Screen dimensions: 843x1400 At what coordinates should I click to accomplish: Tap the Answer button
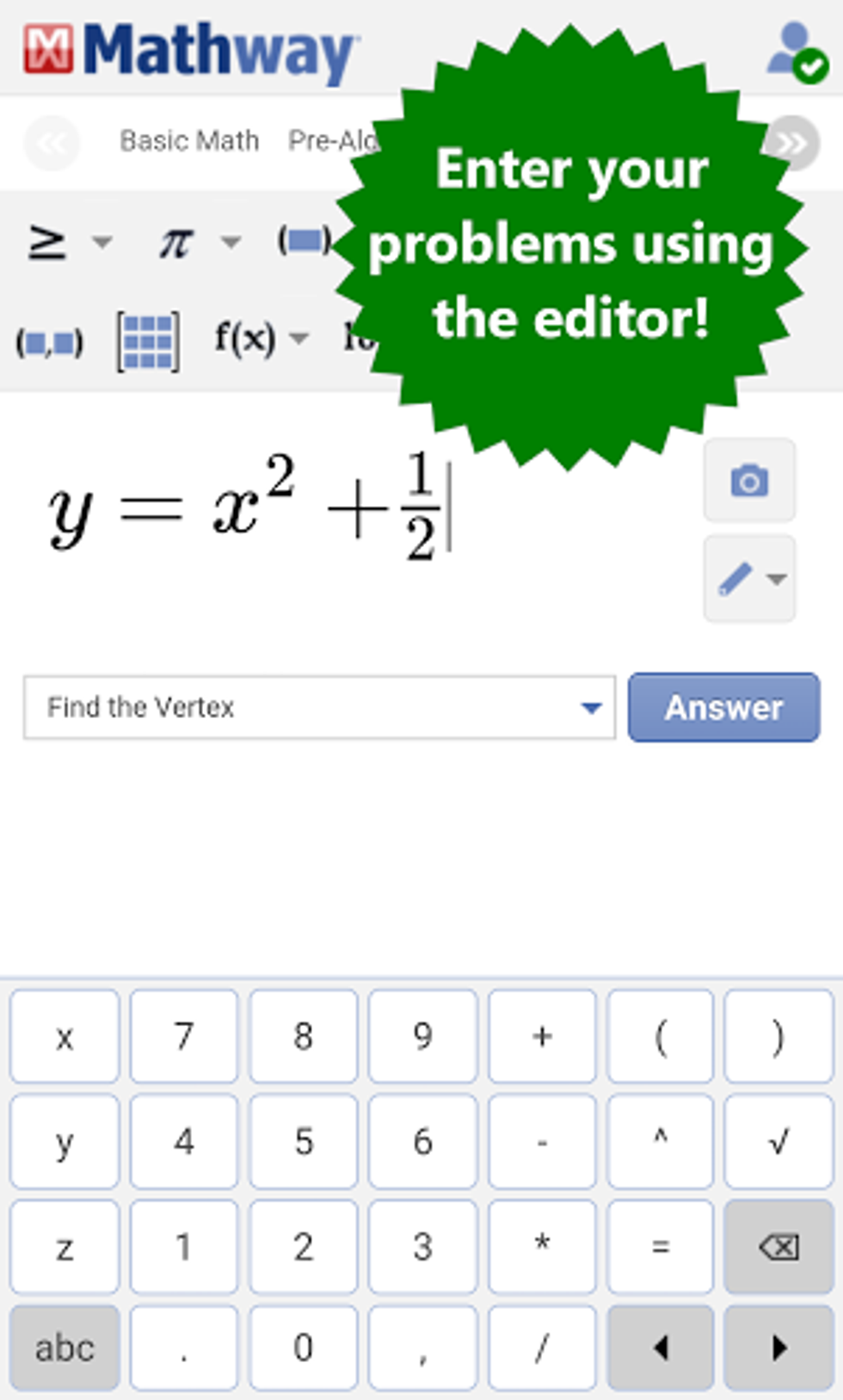723,708
